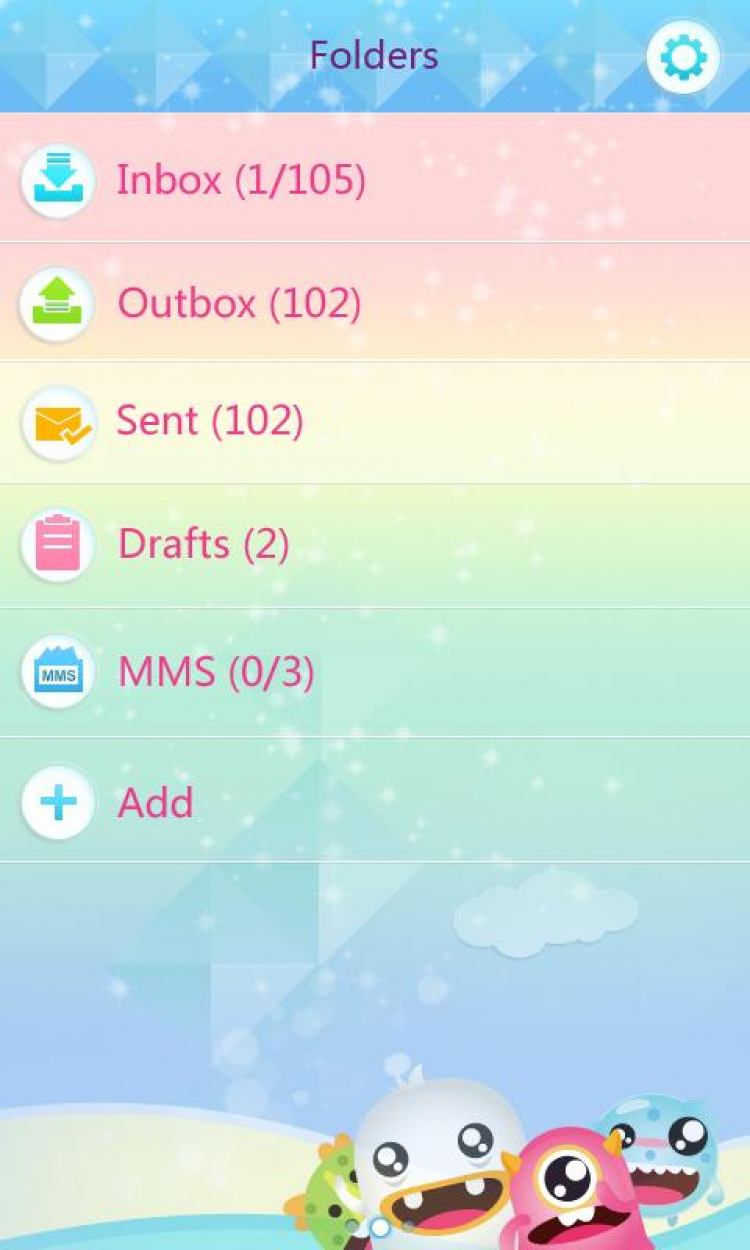The image size is (750, 1250).
Task: Open the settings gear icon
Action: [x=683, y=57]
